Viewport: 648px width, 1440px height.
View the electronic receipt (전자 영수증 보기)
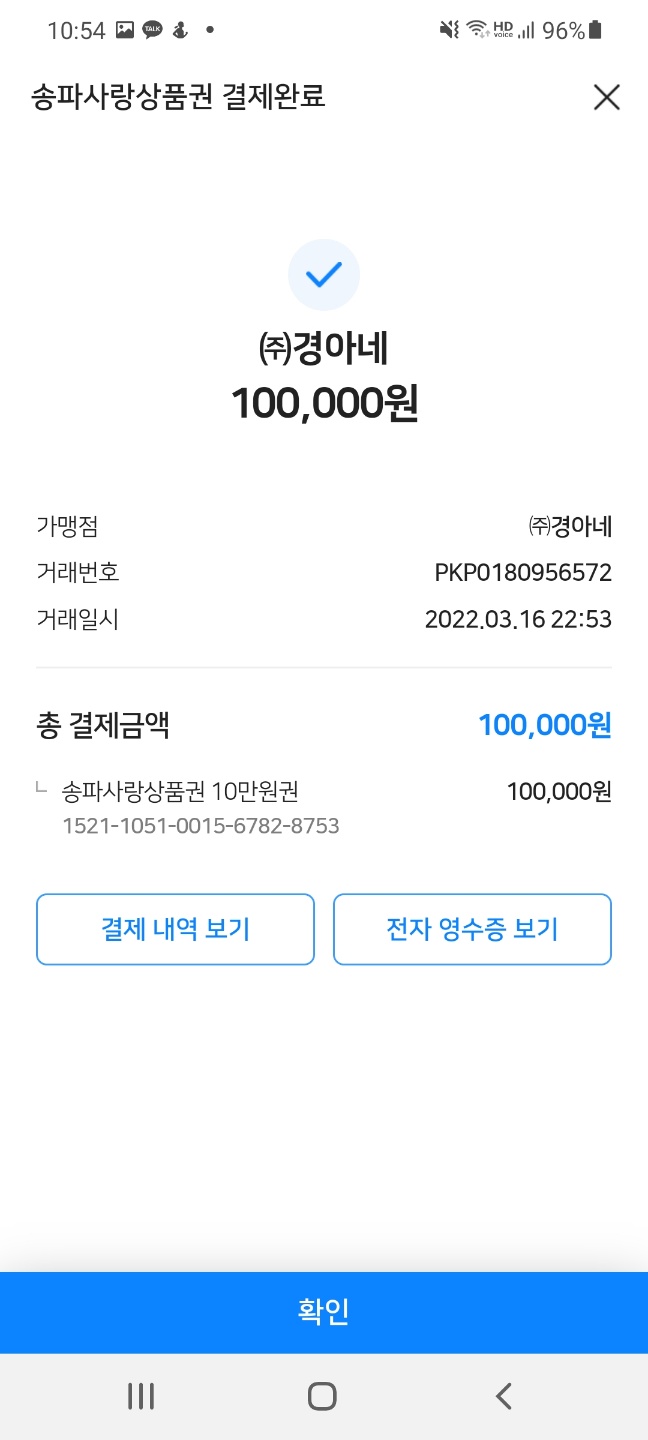472,929
